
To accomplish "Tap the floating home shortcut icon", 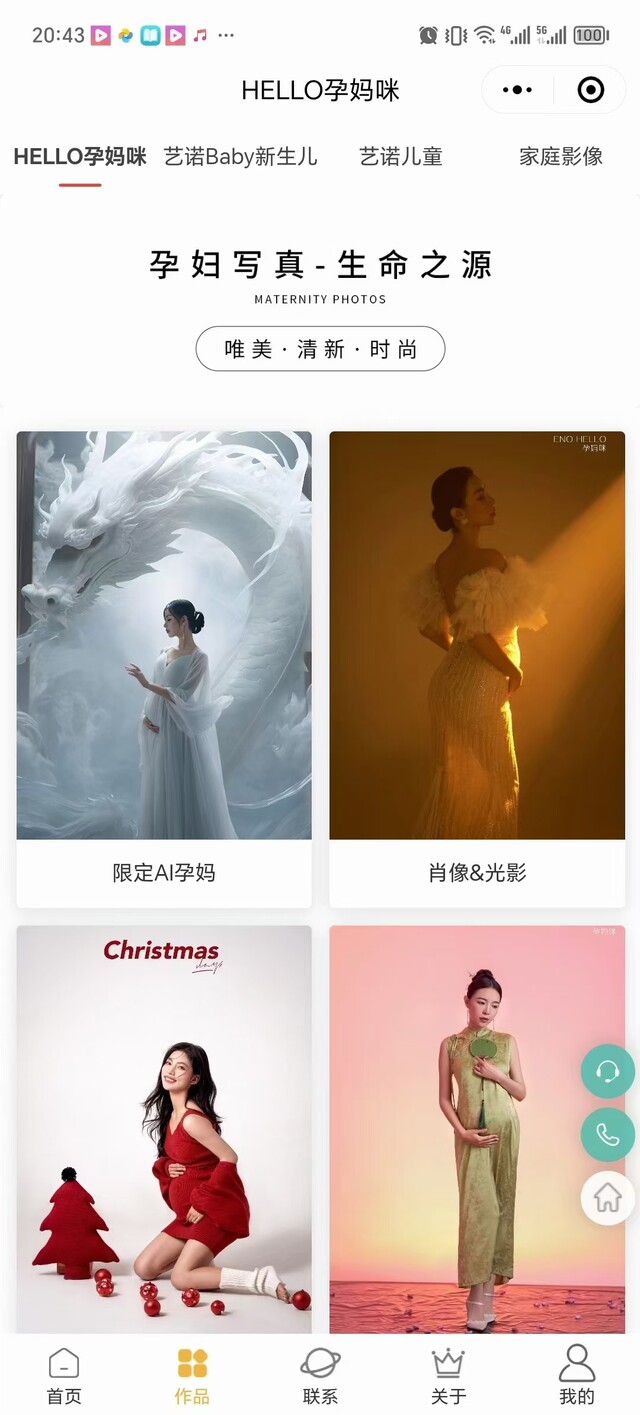I will coord(607,1197).
